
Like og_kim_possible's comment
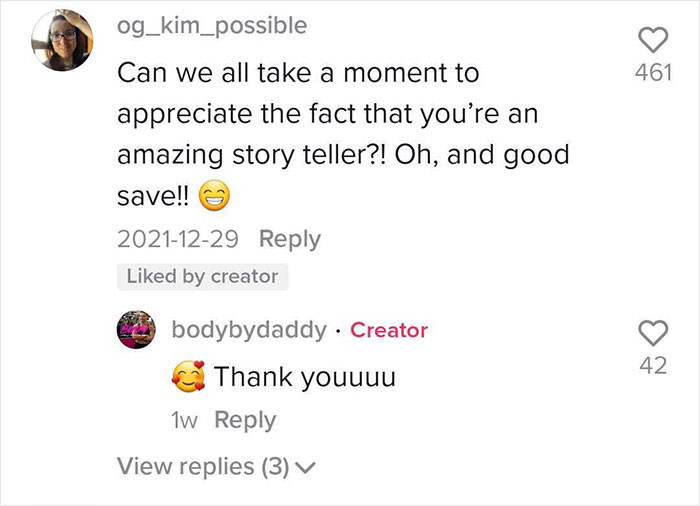click(x=653, y=40)
